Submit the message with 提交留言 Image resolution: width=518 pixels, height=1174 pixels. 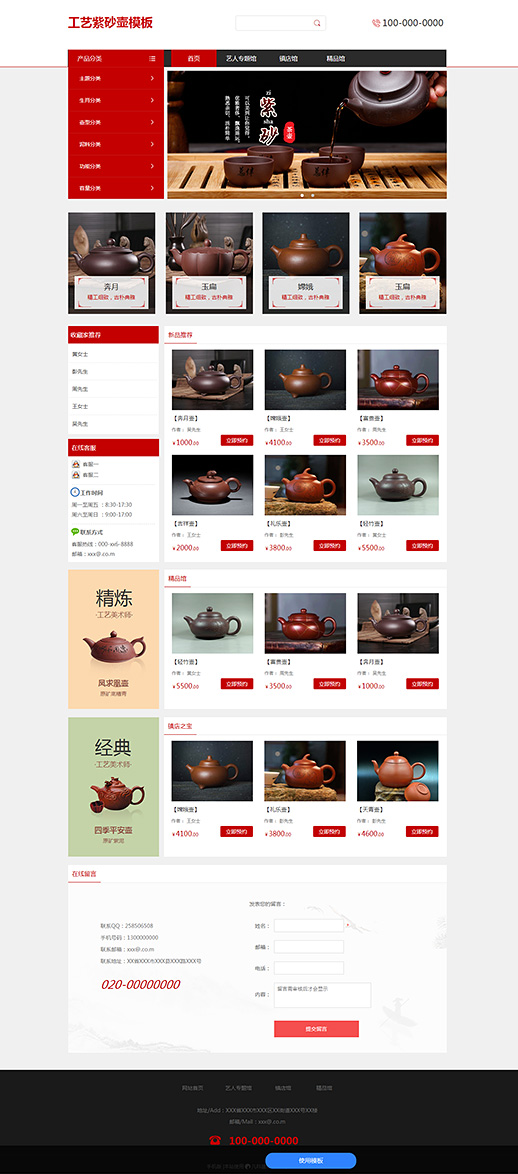316,1029
